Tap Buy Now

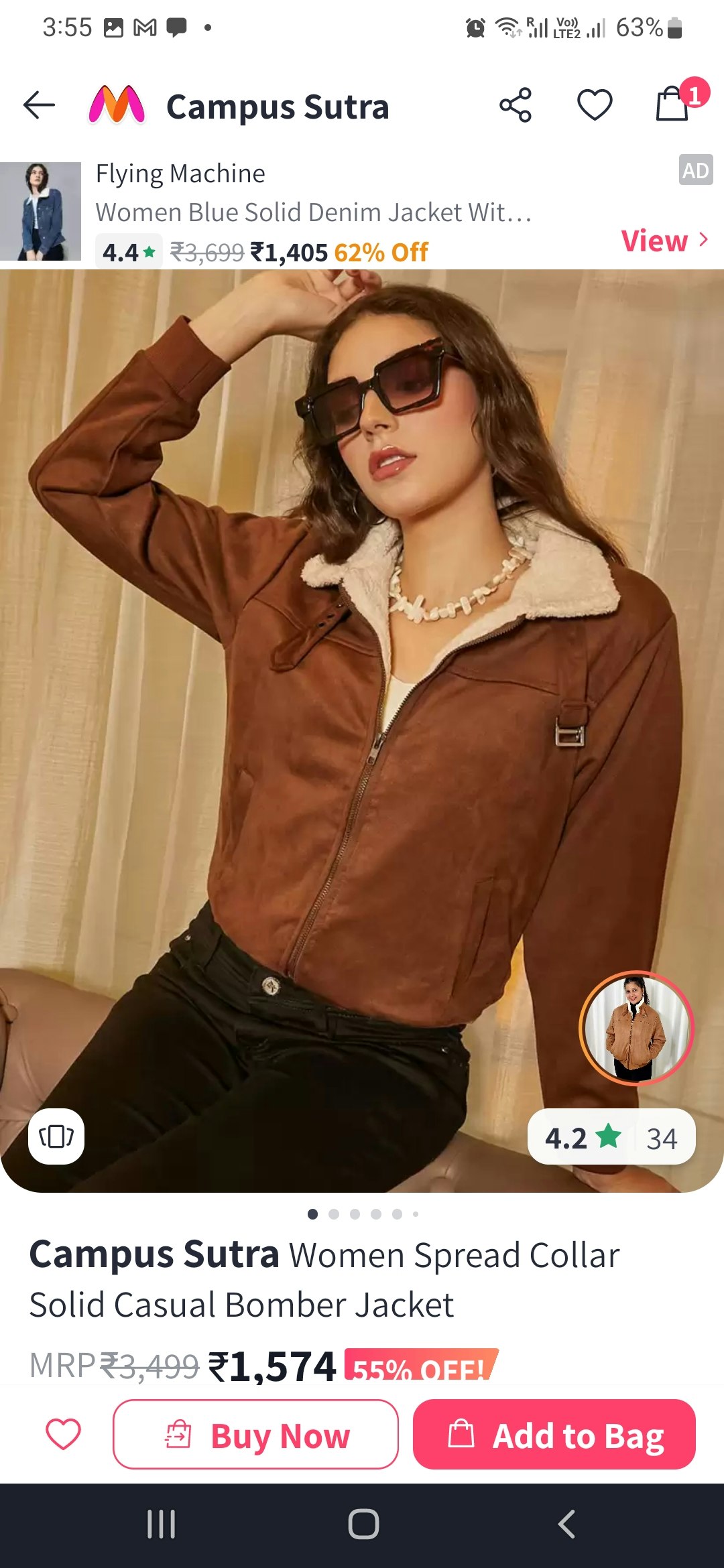[x=256, y=1434]
